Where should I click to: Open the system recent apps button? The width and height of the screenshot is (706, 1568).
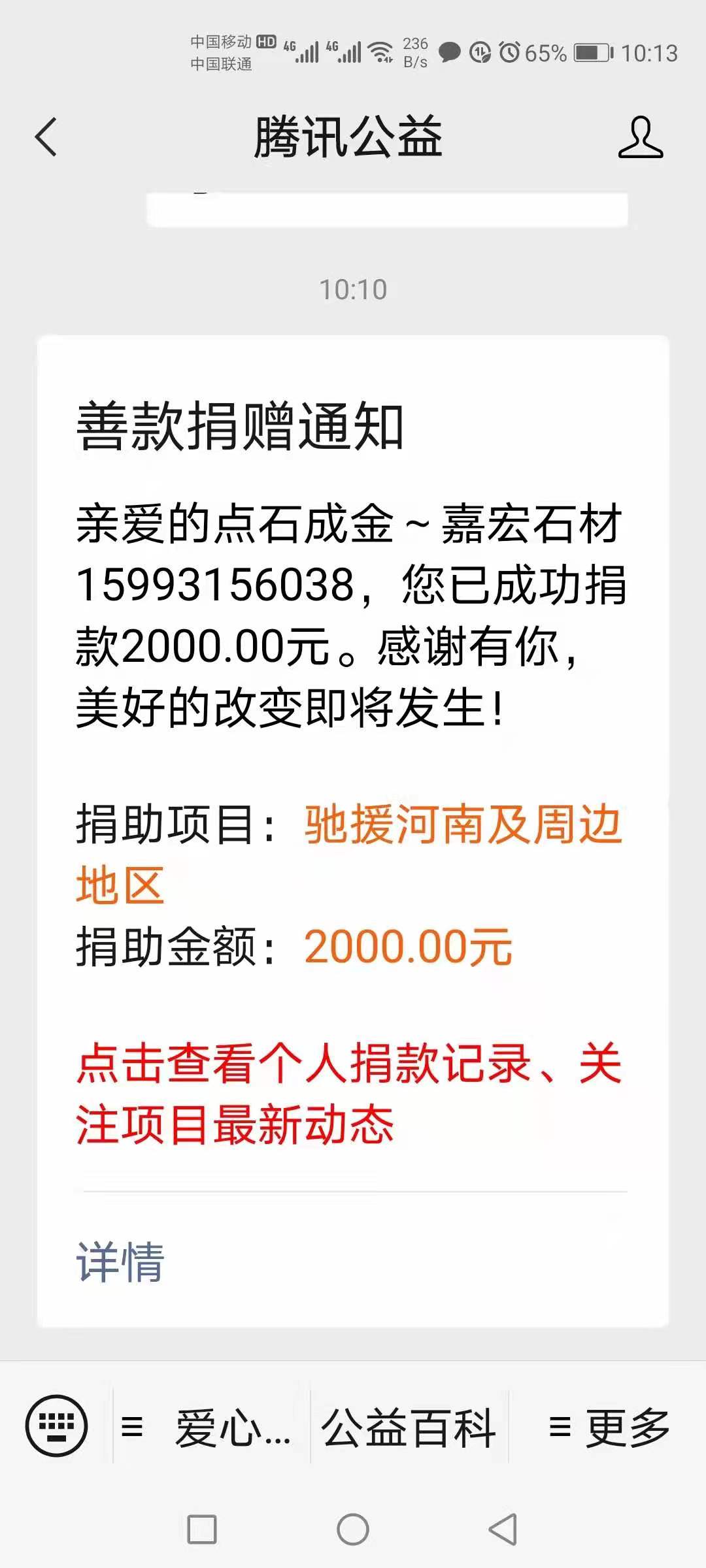(202, 1529)
